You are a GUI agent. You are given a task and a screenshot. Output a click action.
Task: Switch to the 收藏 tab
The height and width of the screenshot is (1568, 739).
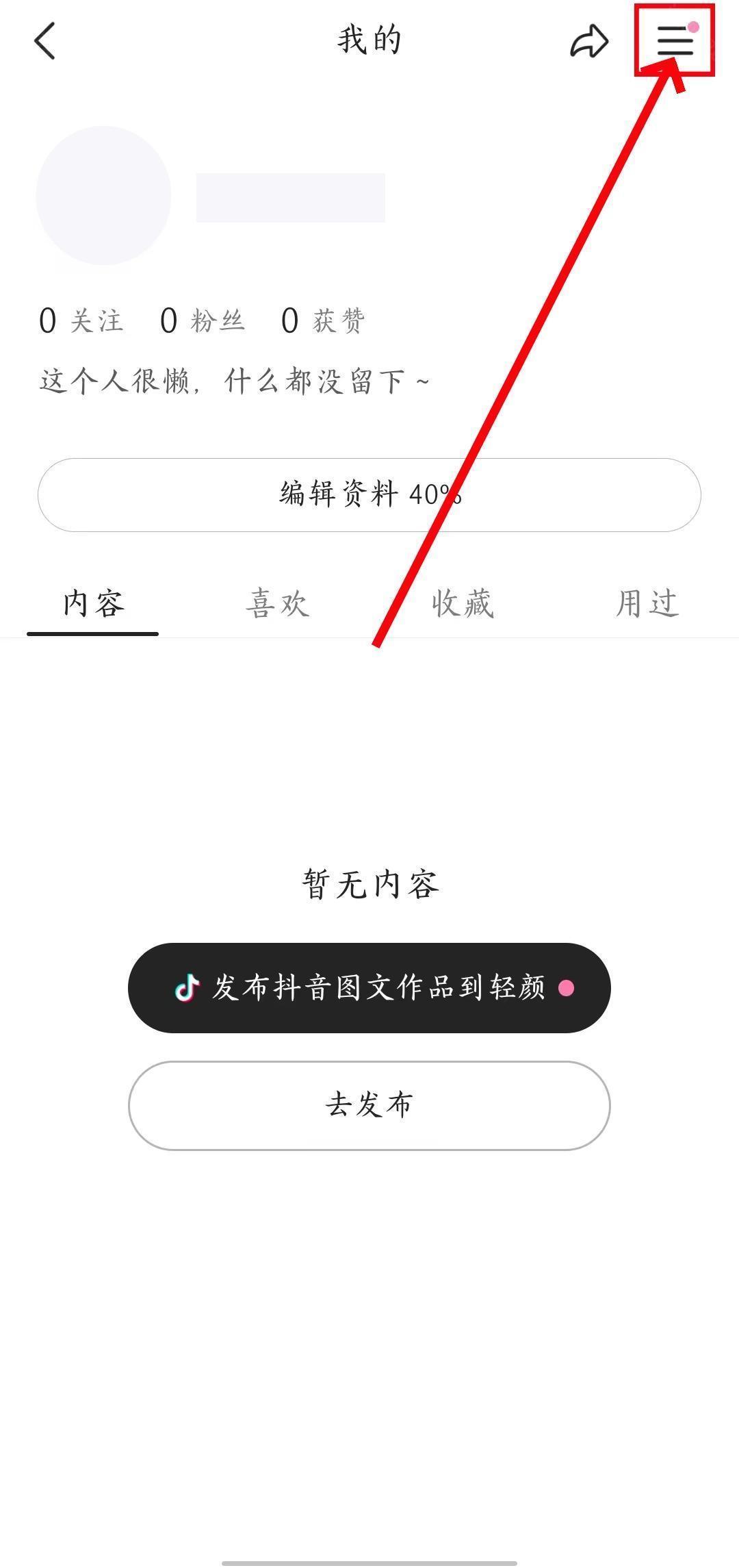pyautogui.click(x=463, y=604)
